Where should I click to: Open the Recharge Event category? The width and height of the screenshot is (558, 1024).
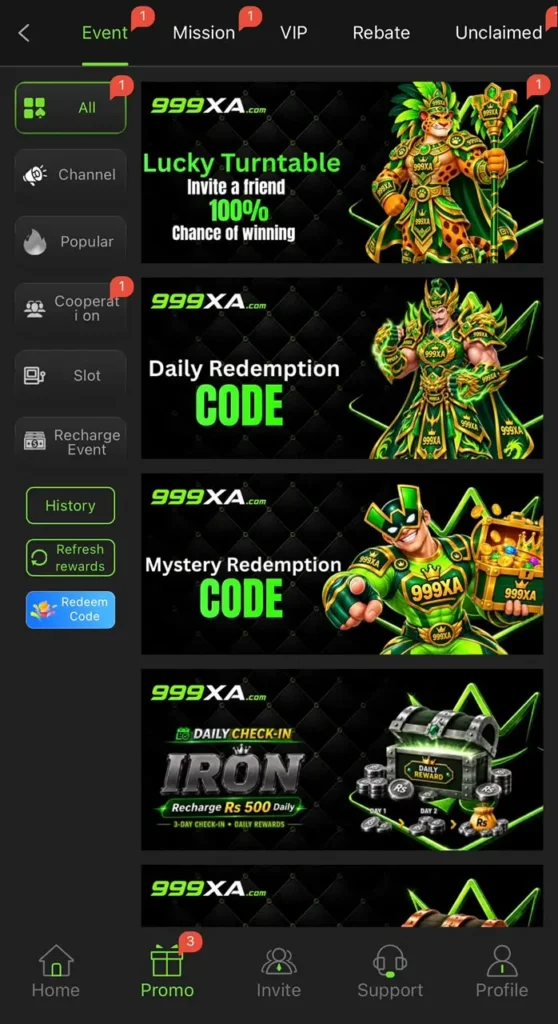coord(71,442)
